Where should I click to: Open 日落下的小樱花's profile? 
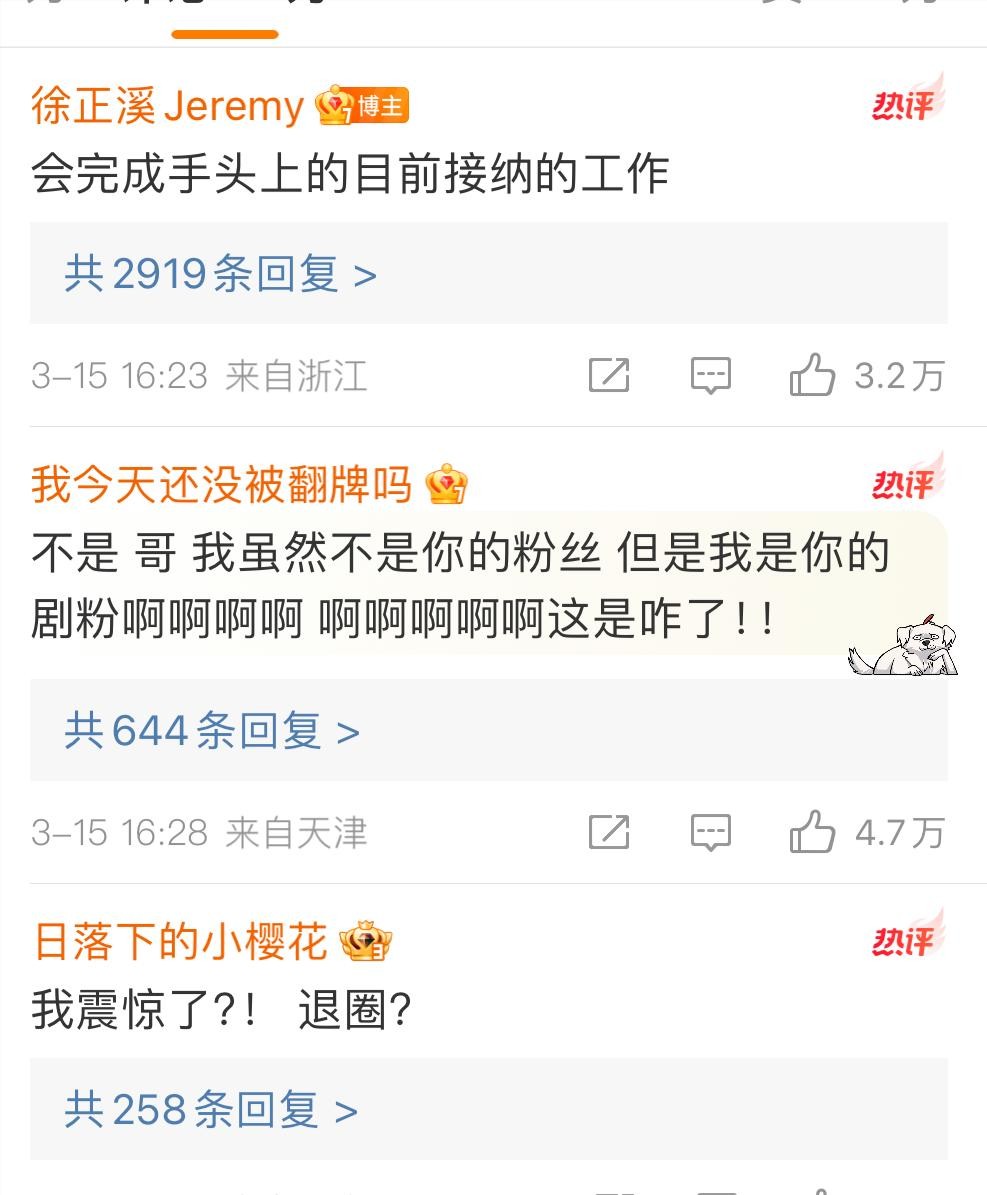[180, 942]
